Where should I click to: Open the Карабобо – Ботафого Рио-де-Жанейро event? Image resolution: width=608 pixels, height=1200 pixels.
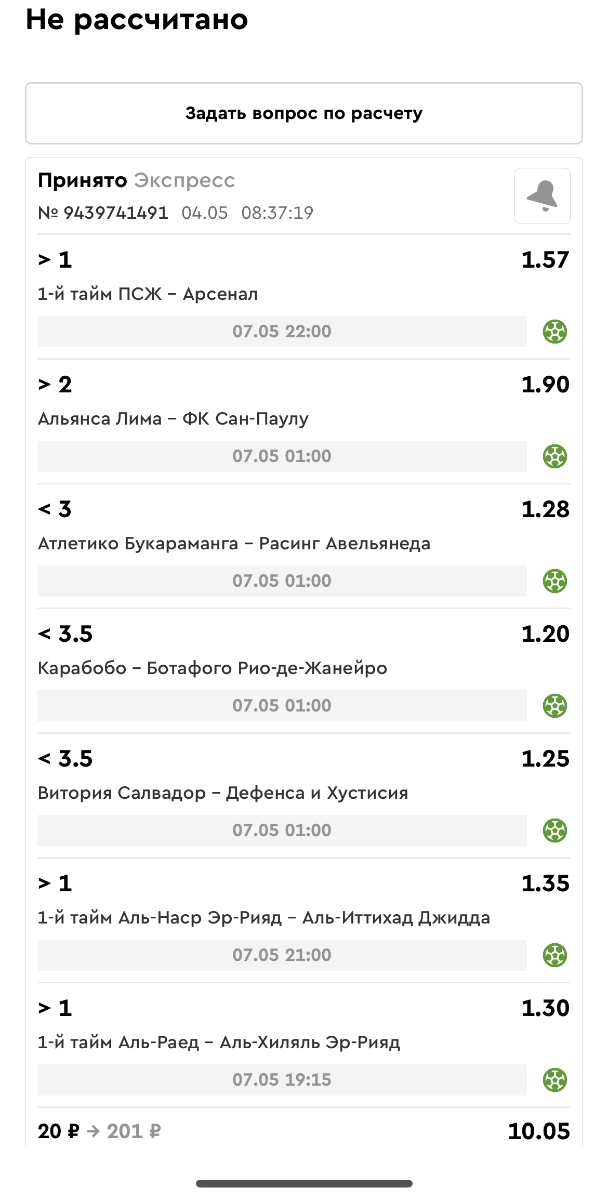pyautogui.click(x=212, y=668)
